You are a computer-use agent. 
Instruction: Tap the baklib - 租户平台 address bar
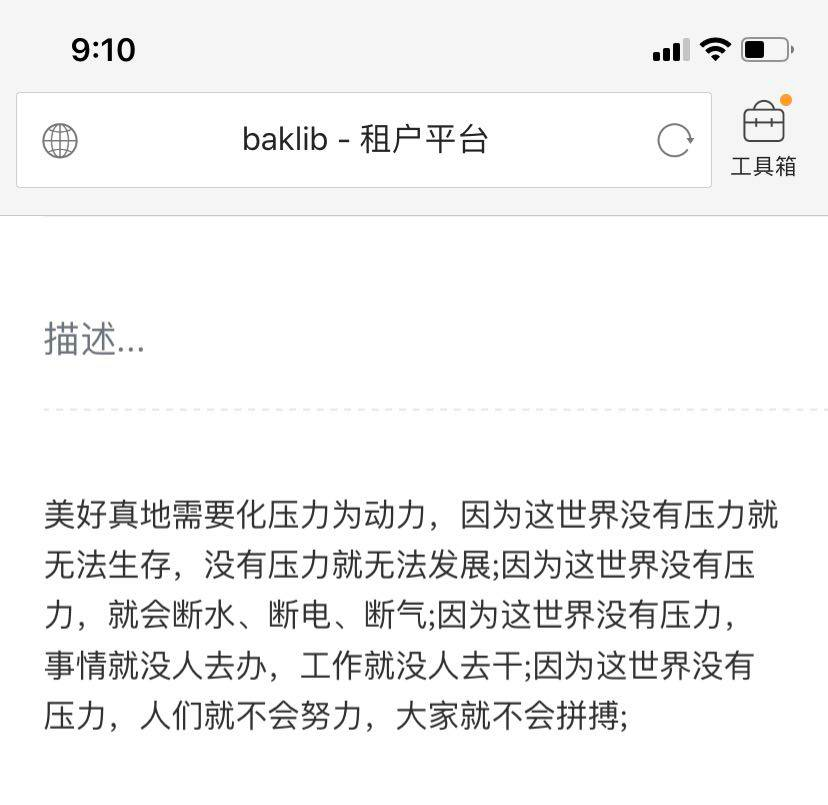click(x=365, y=140)
